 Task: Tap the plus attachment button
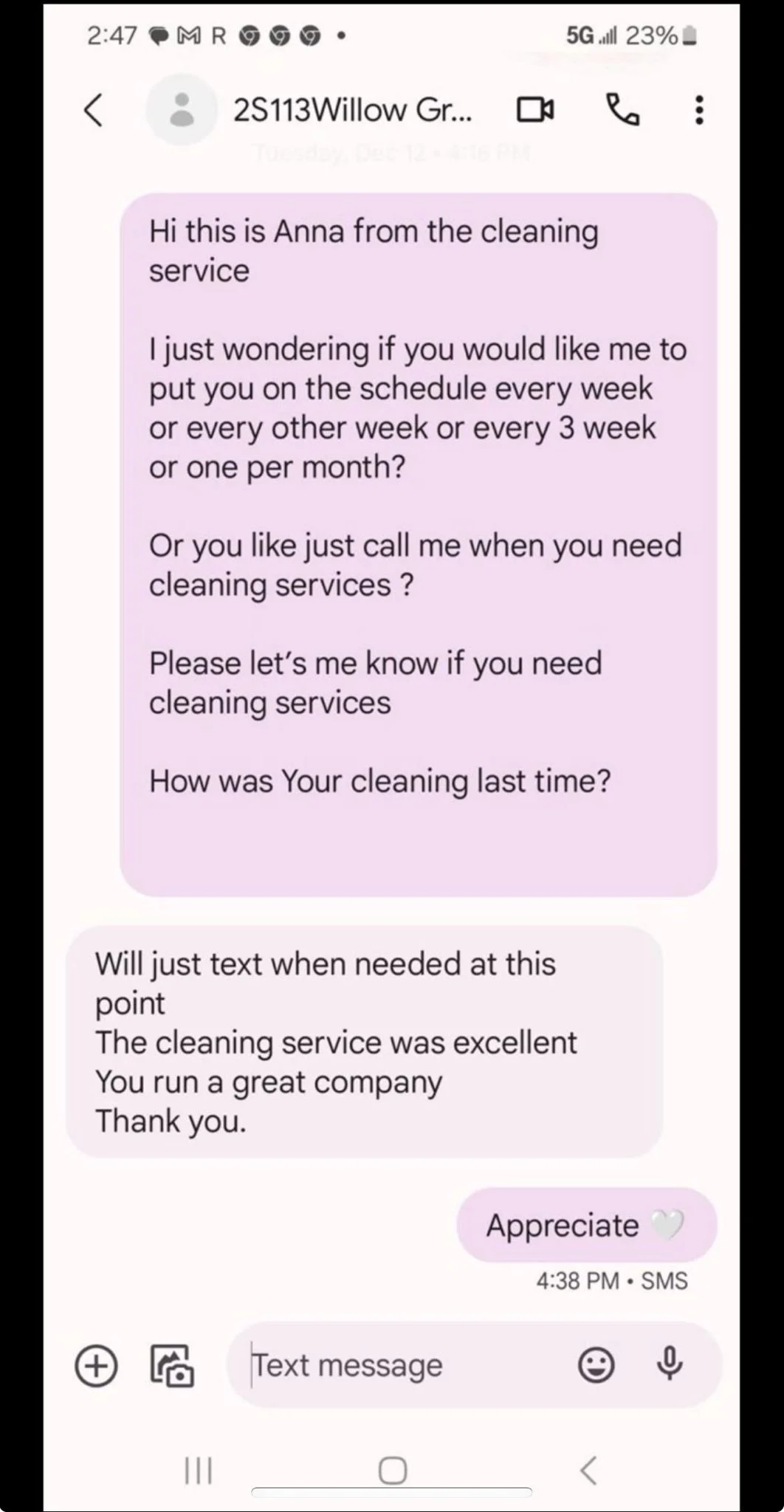96,1366
